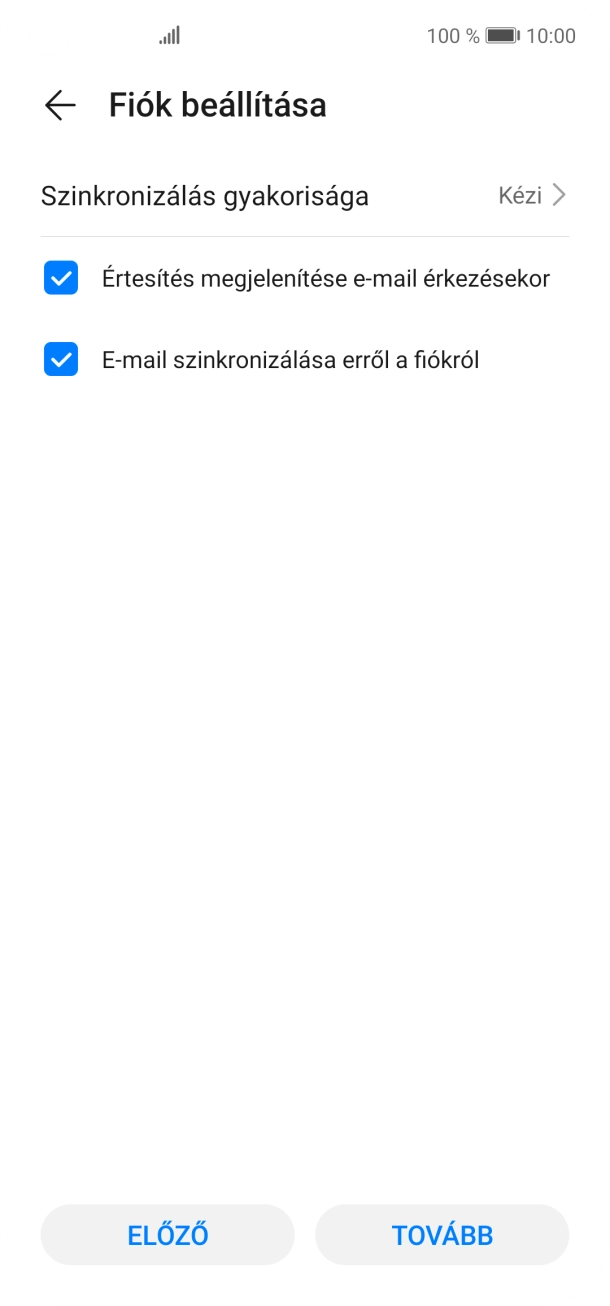
Task: Uncheck Értesítés megjelenítése e-mail érkezésekor
Action: click(61, 278)
